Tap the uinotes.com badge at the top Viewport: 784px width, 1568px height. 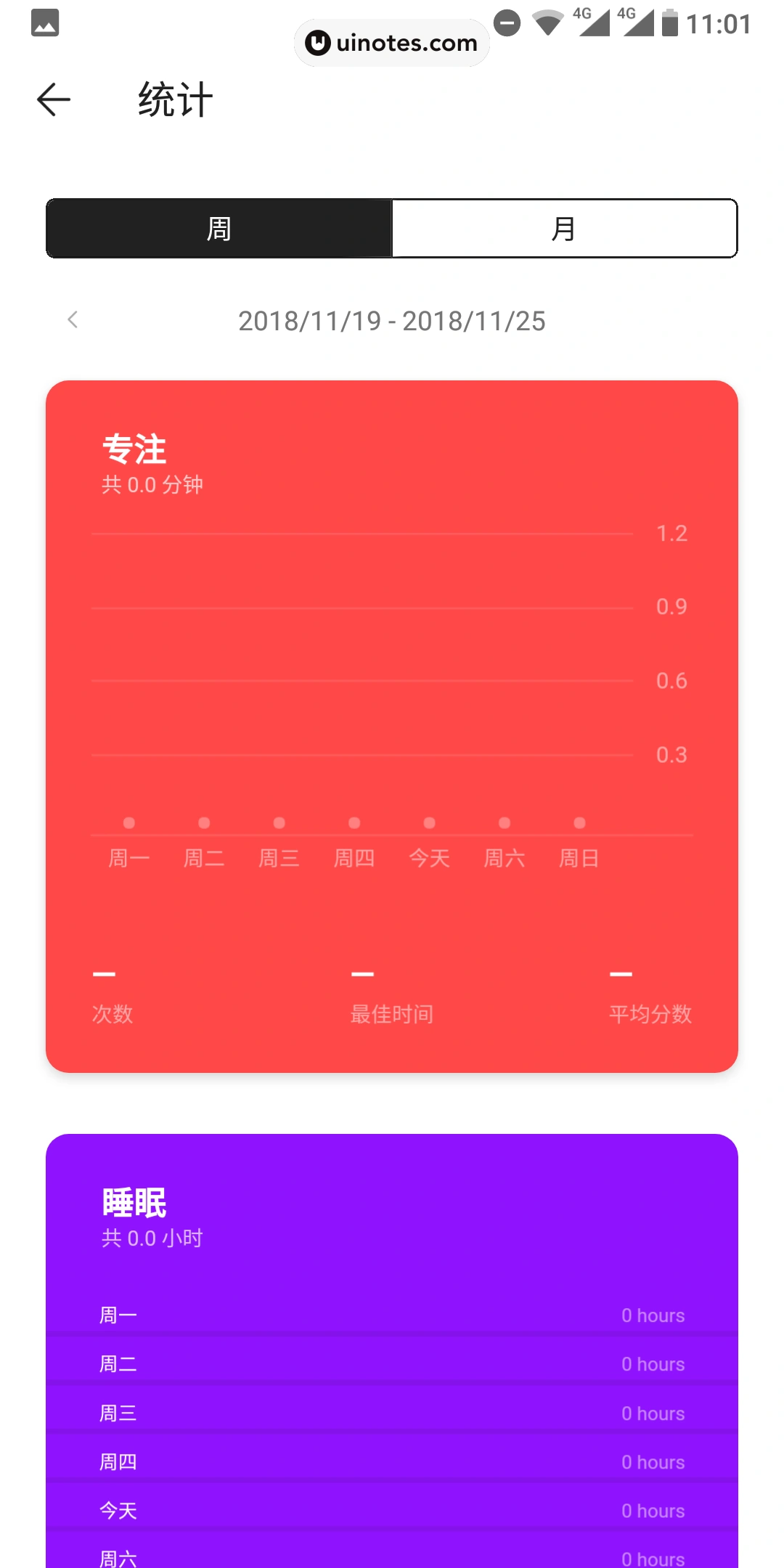point(391,42)
